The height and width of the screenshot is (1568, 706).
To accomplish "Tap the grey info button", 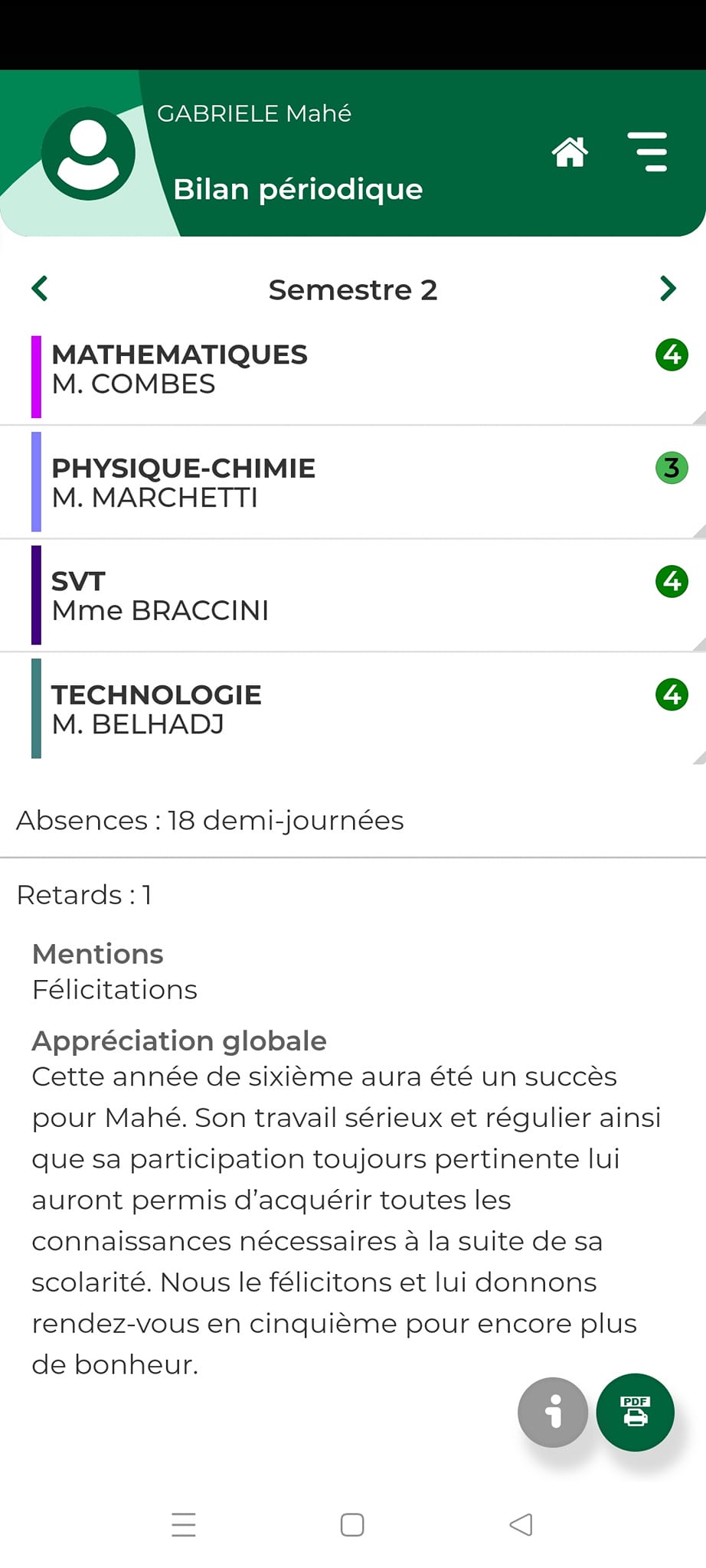I will coord(553,1412).
